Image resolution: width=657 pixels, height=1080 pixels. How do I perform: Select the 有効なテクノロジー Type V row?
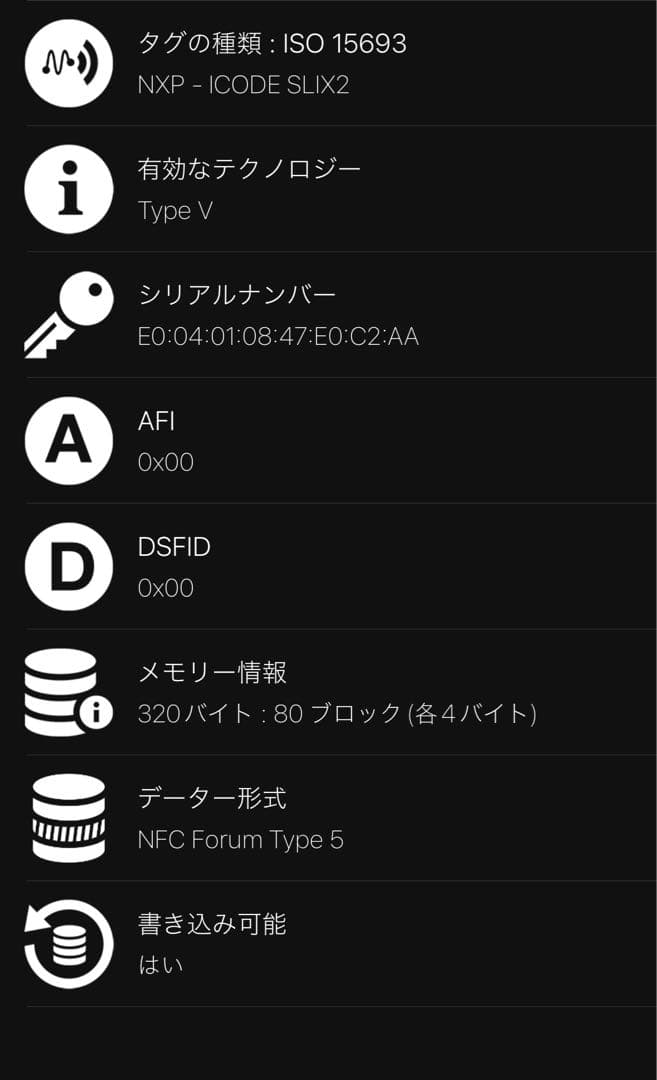330,190
